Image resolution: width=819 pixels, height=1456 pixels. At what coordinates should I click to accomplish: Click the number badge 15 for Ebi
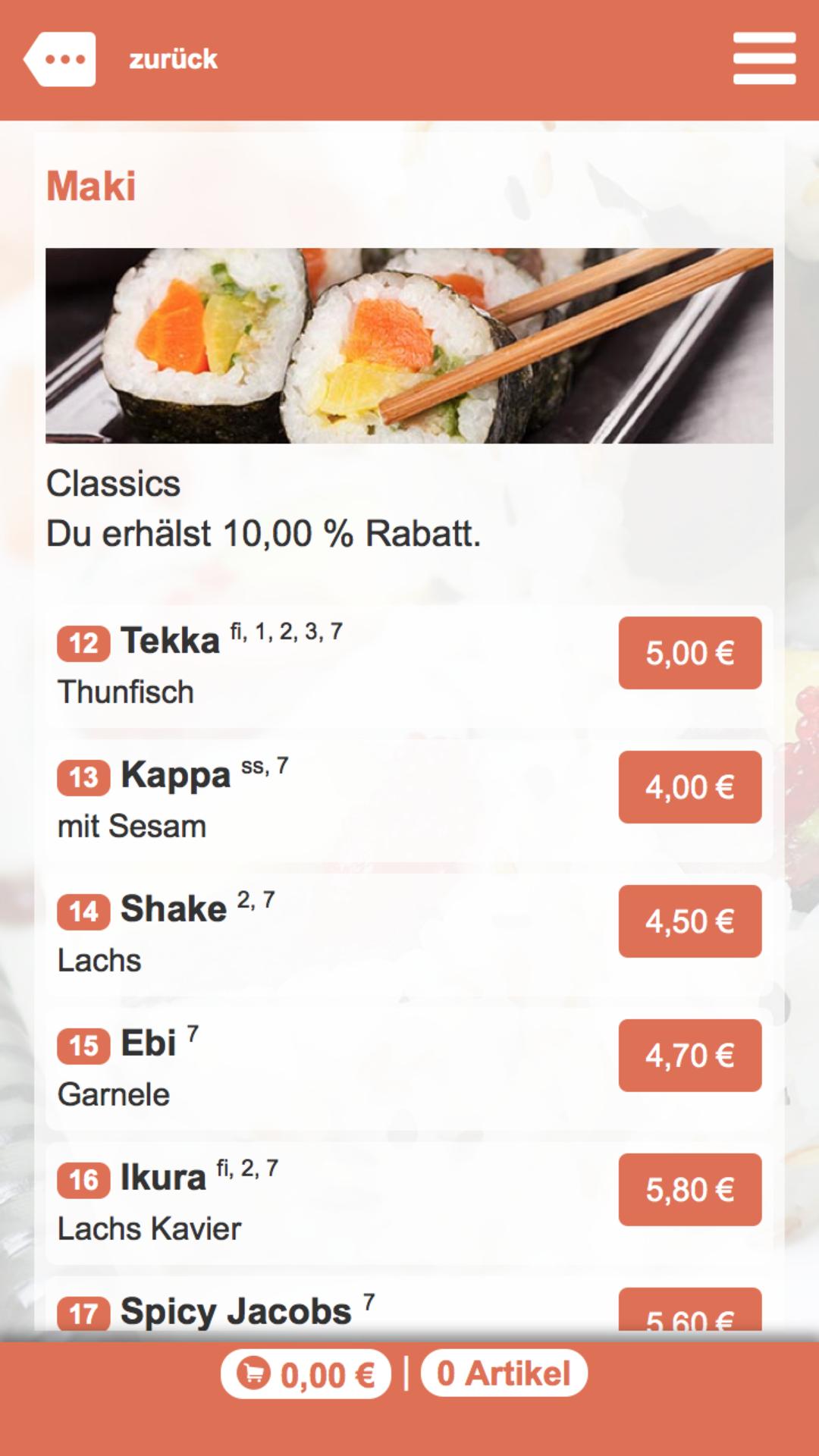point(82,1047)
